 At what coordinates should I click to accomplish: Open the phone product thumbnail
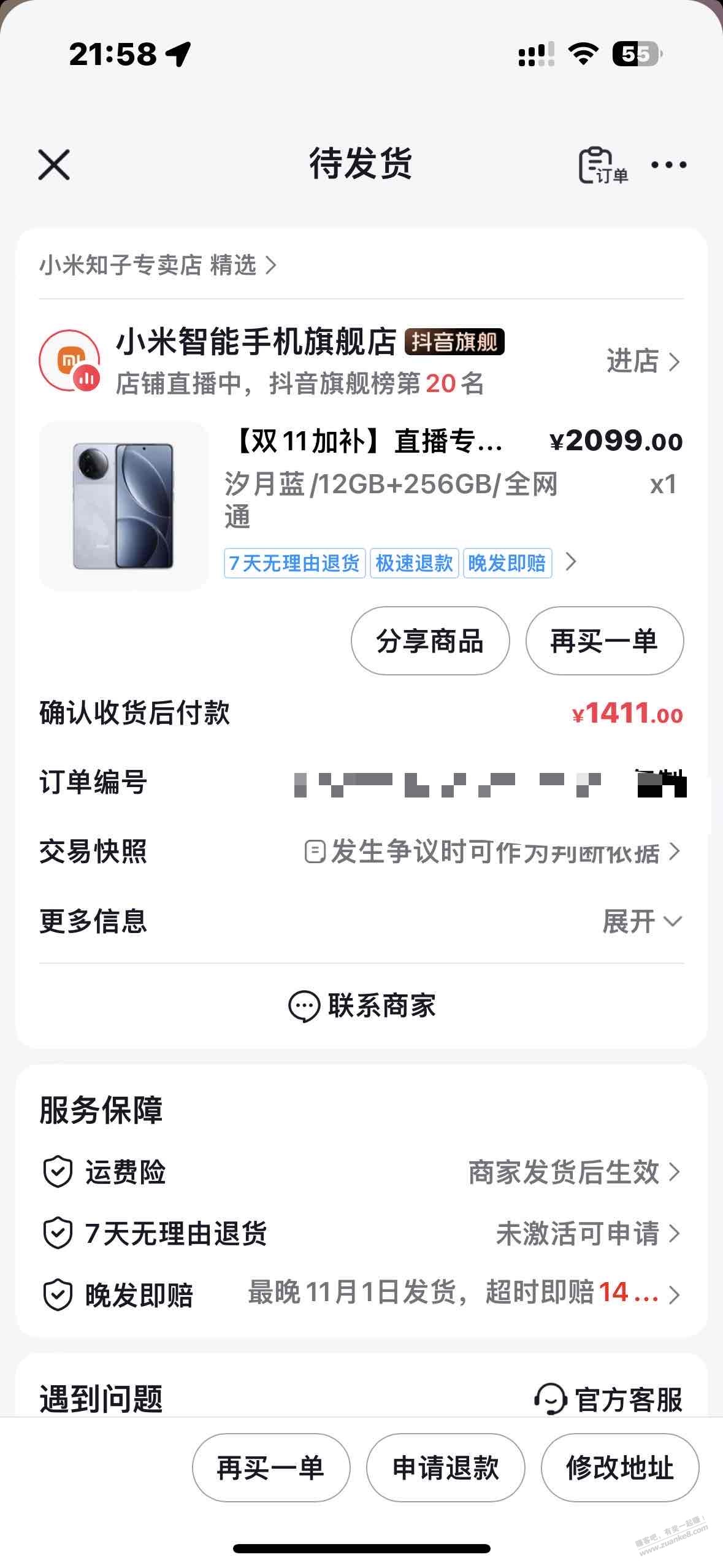[124, 505]
